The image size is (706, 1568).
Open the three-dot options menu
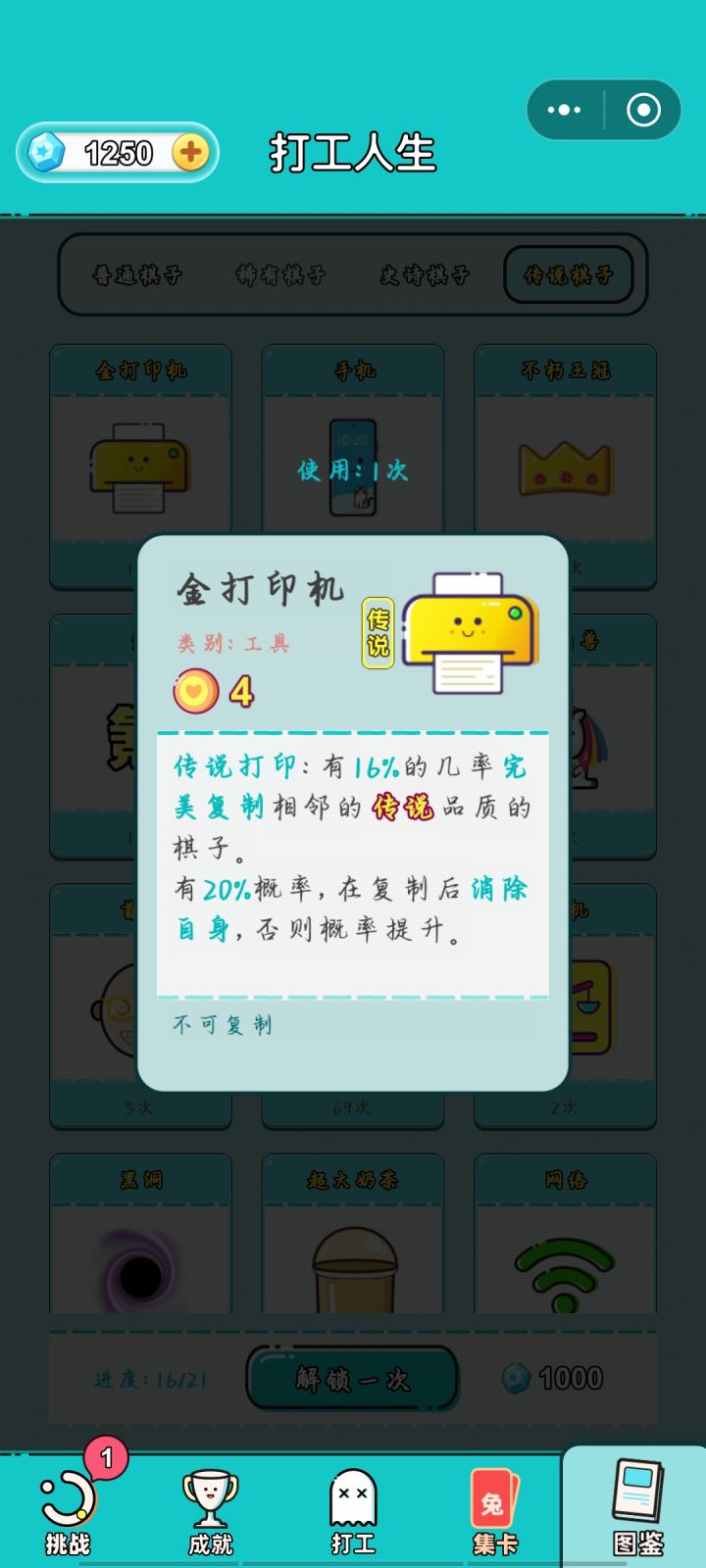pos(564,110)
